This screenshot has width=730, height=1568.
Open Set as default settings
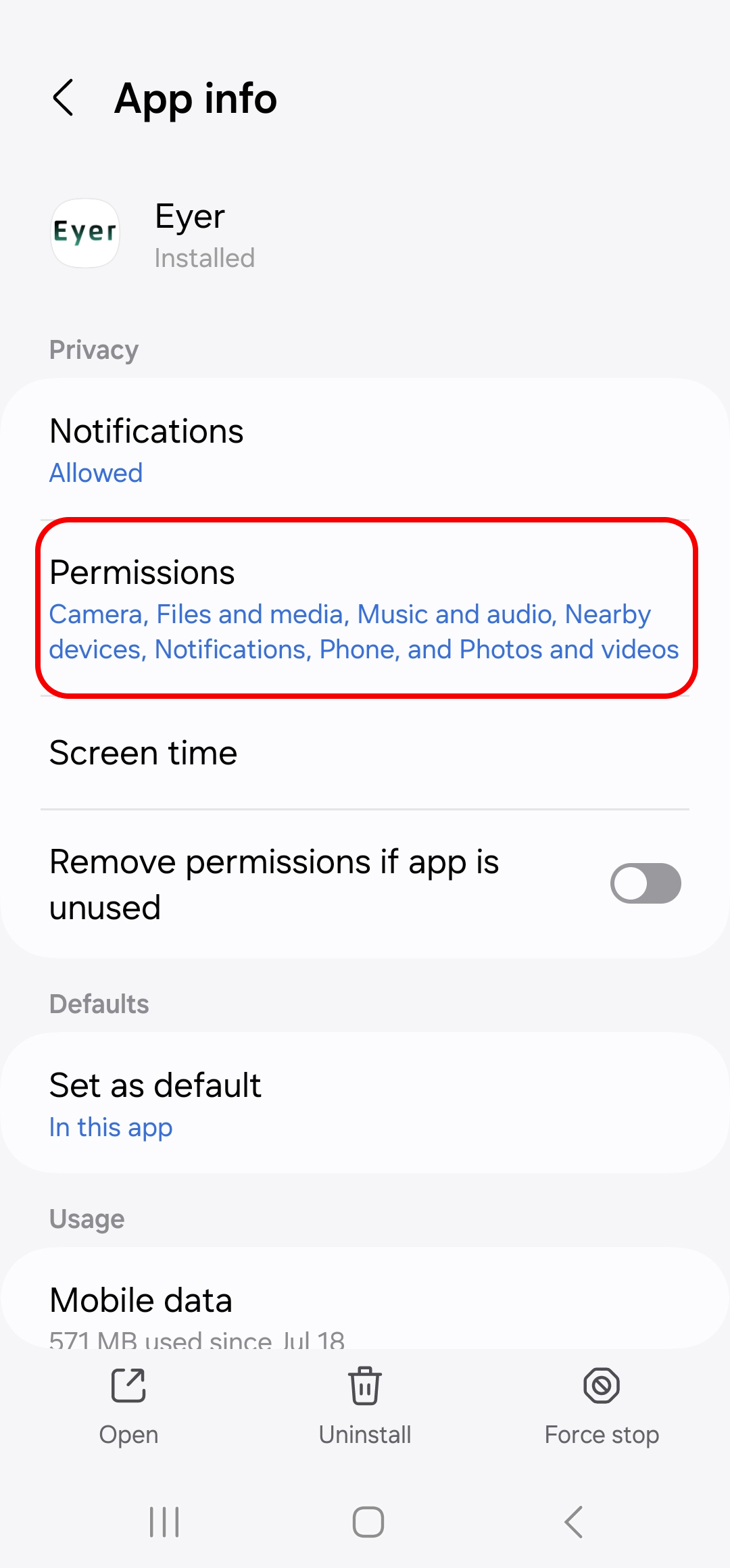[x=365, y=1103]
